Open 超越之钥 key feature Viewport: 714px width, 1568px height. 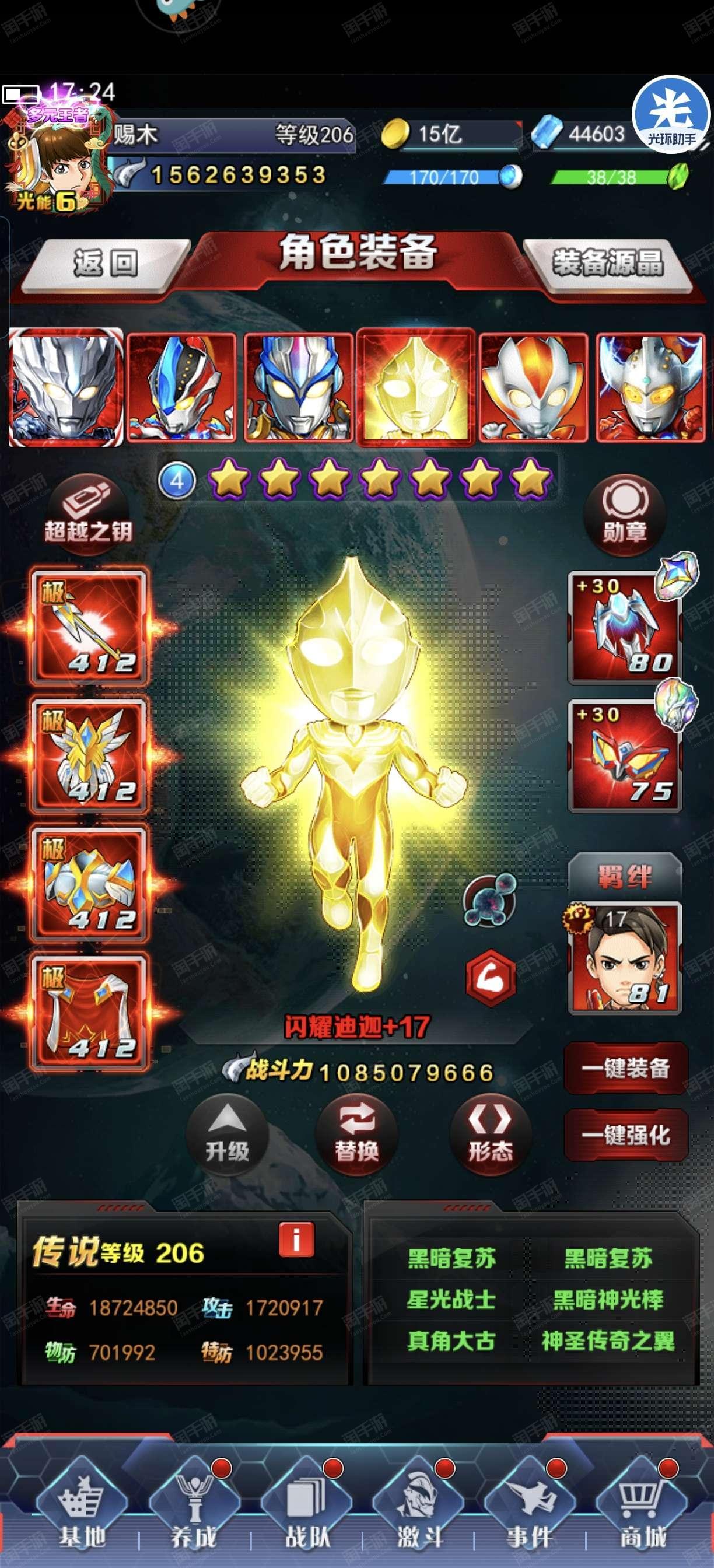point(88,515)
